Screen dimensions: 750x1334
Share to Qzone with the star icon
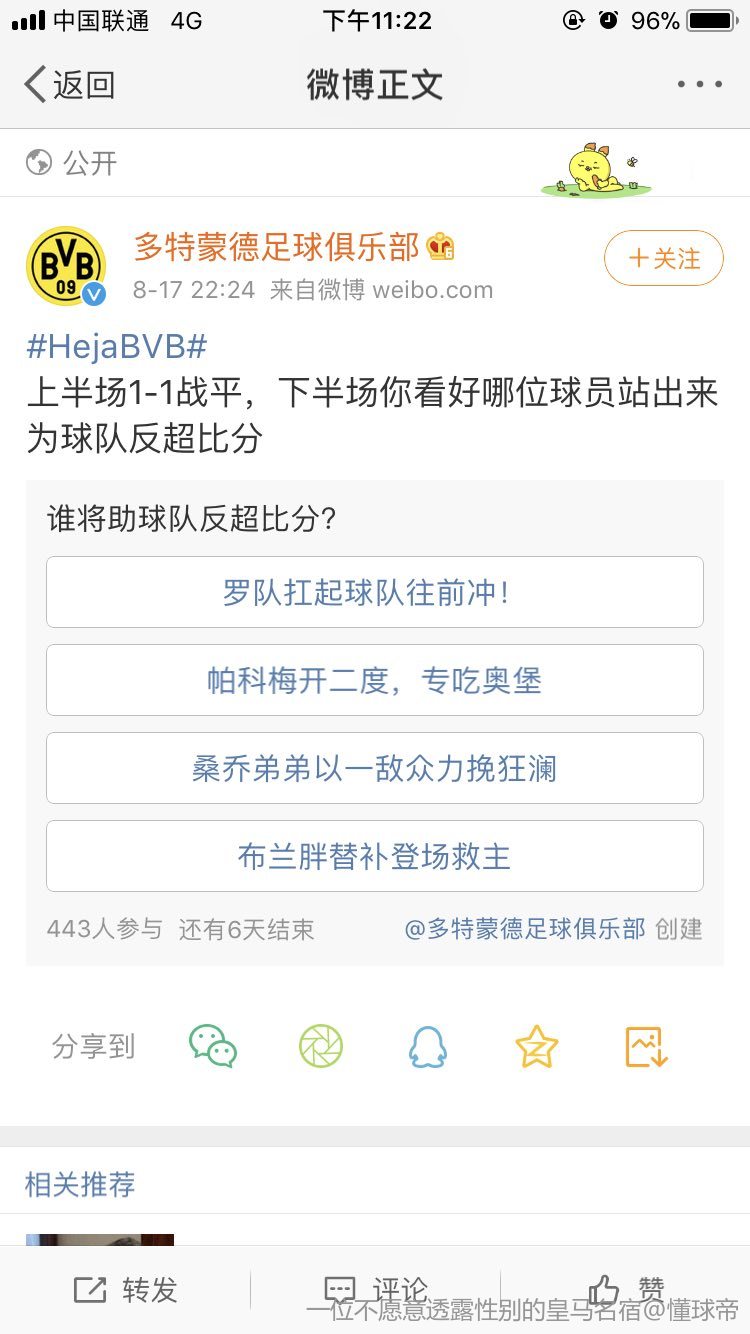point(537,1047)
